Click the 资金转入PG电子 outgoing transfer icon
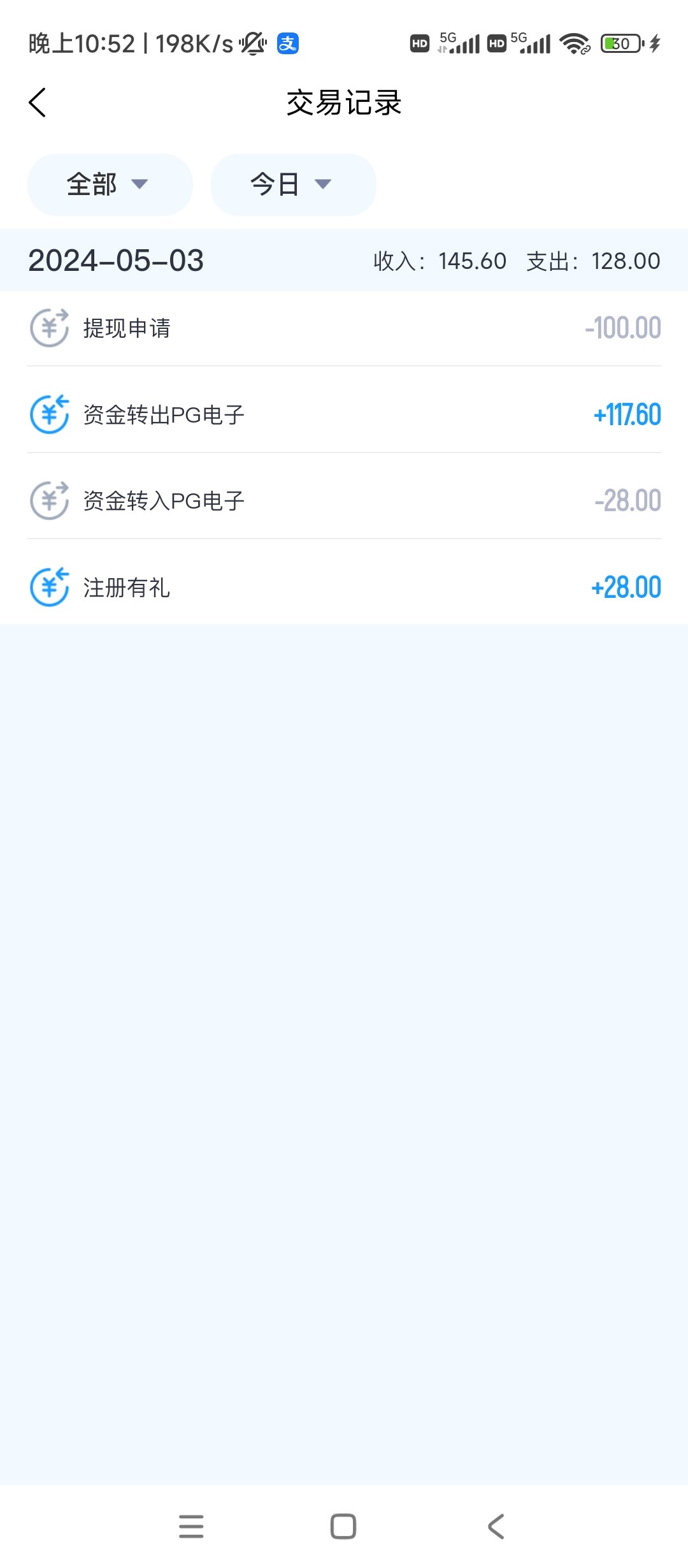Image resolution: width=688 pixels, height=1568 pixels. tap(49, 500)
